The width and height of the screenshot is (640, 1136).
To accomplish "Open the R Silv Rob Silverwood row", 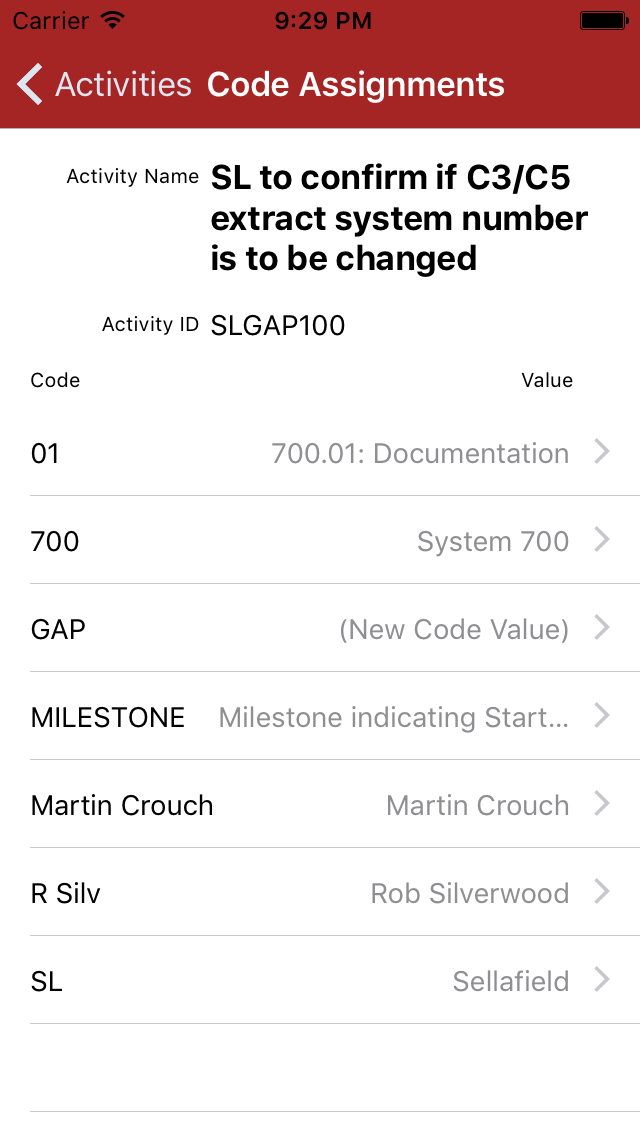I will tap(320, 893).
